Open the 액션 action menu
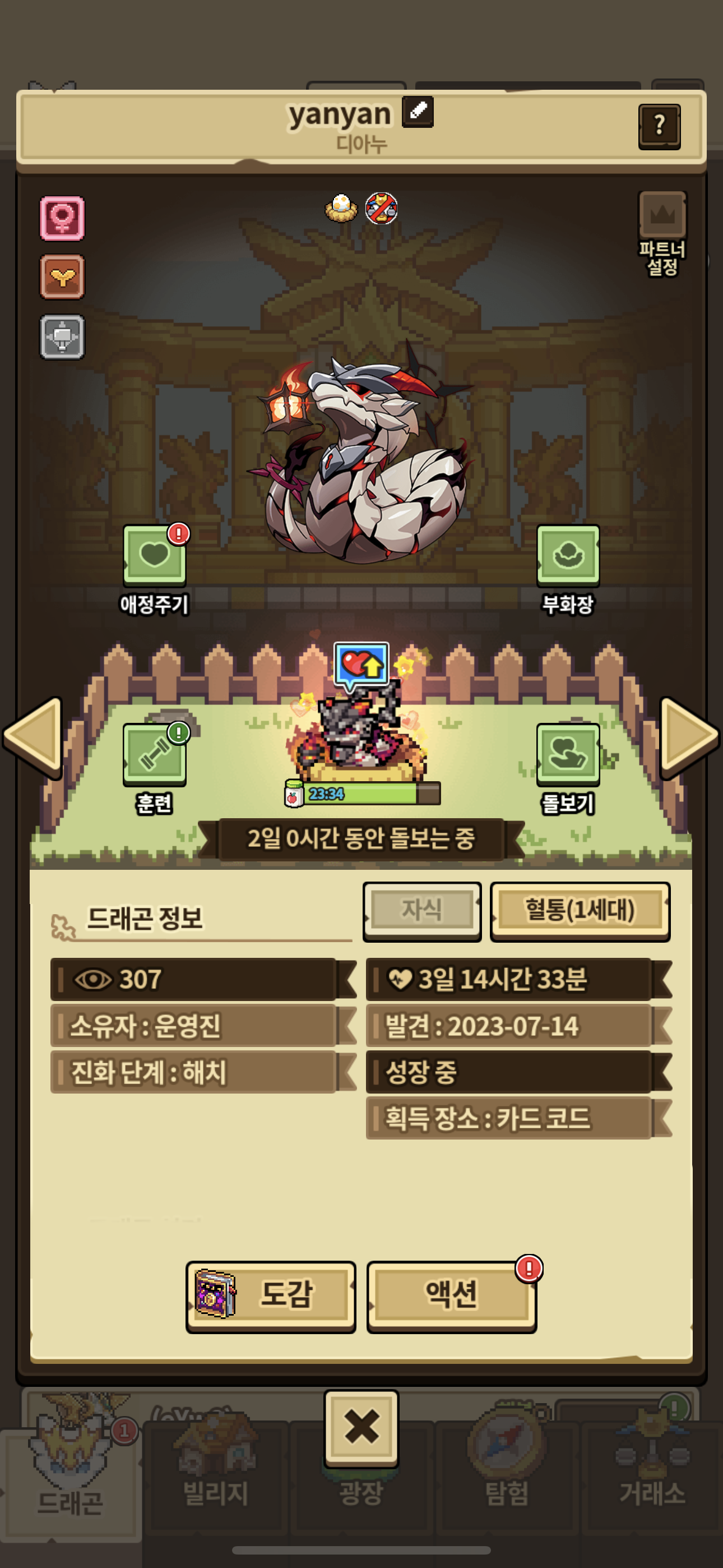The width and height of the screenshot is (723, 1568). click(x=452, y=1297)
